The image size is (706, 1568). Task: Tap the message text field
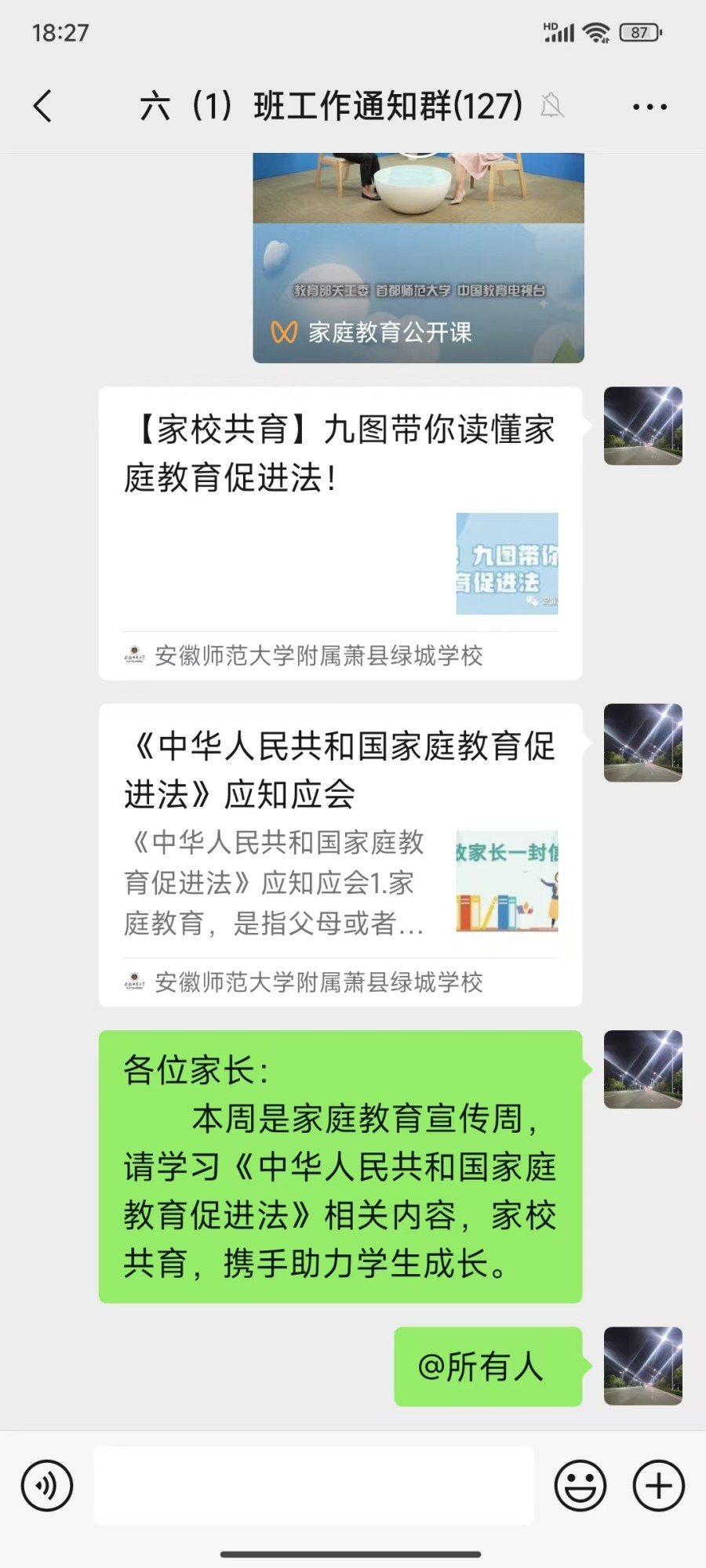(x=314, y=1486)
